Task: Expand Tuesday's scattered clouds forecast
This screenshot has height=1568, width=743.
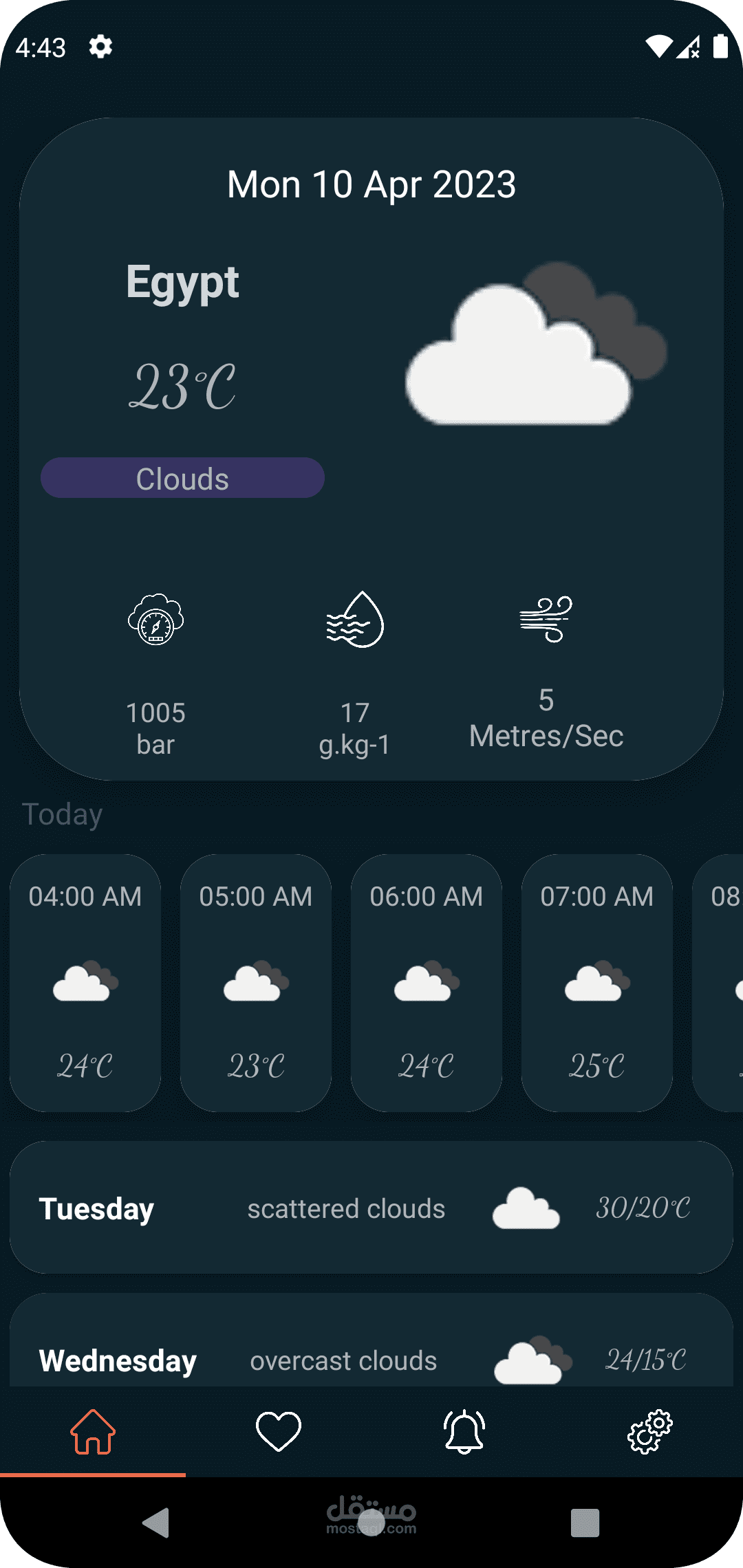Action: [x=371, y=1208]
